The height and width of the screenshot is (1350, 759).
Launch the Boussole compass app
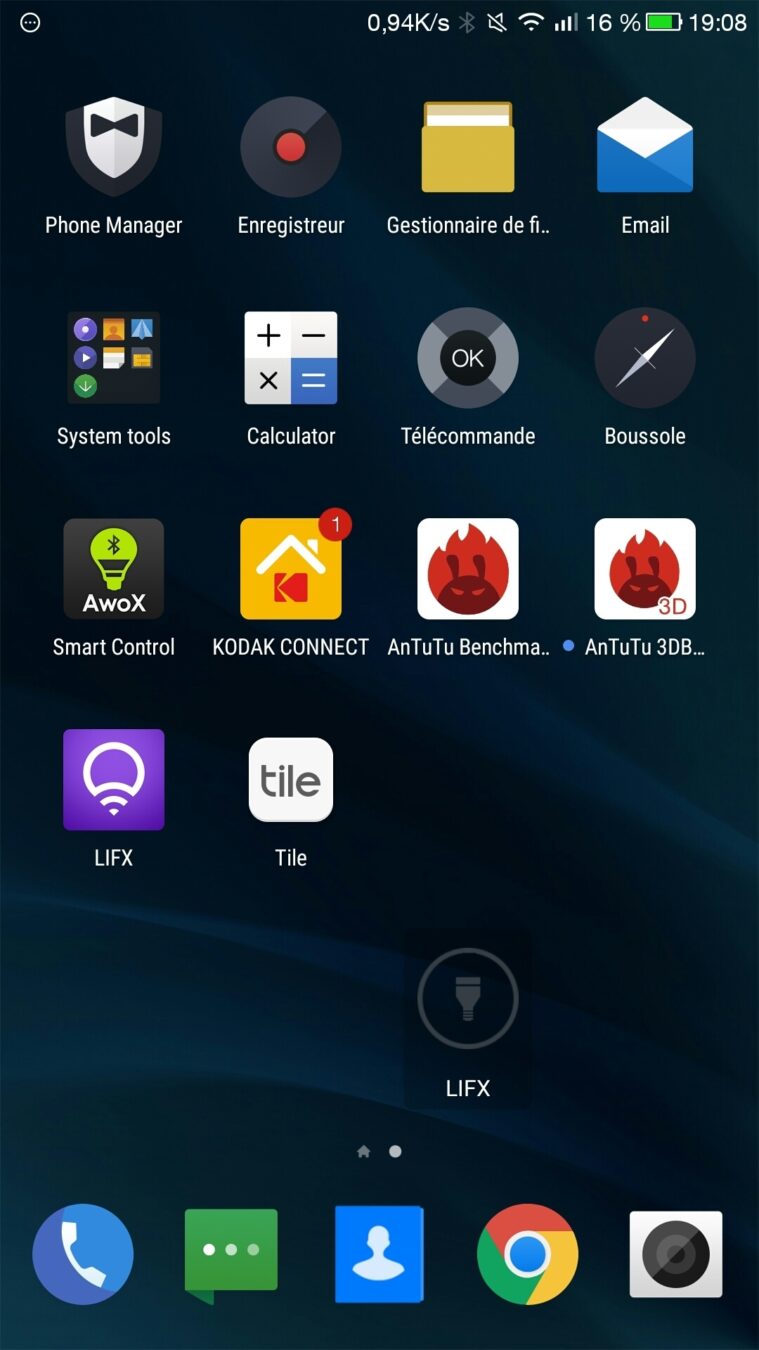[645, 358]
